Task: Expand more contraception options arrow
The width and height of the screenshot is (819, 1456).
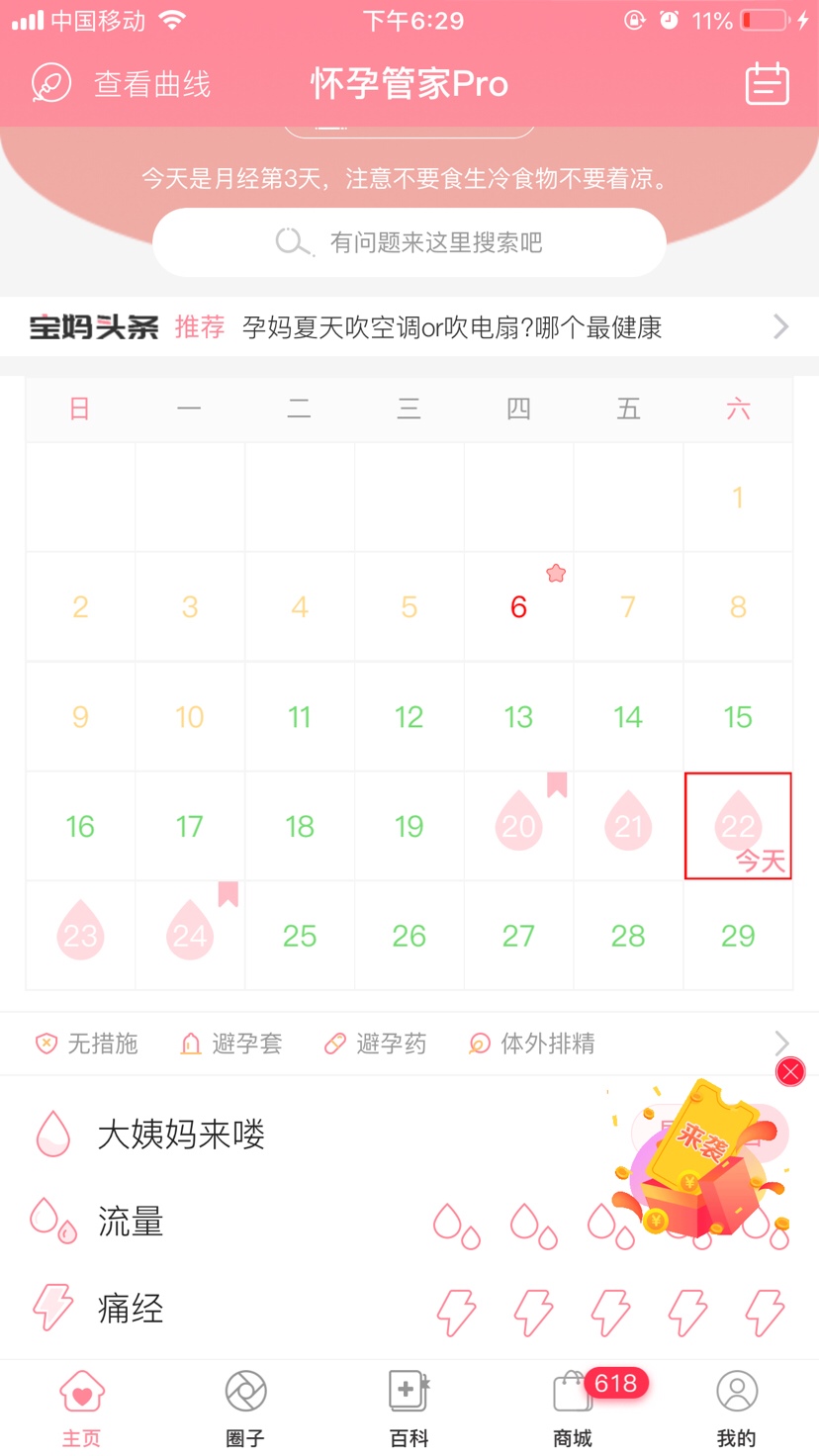Action: tap(781, 1043)
